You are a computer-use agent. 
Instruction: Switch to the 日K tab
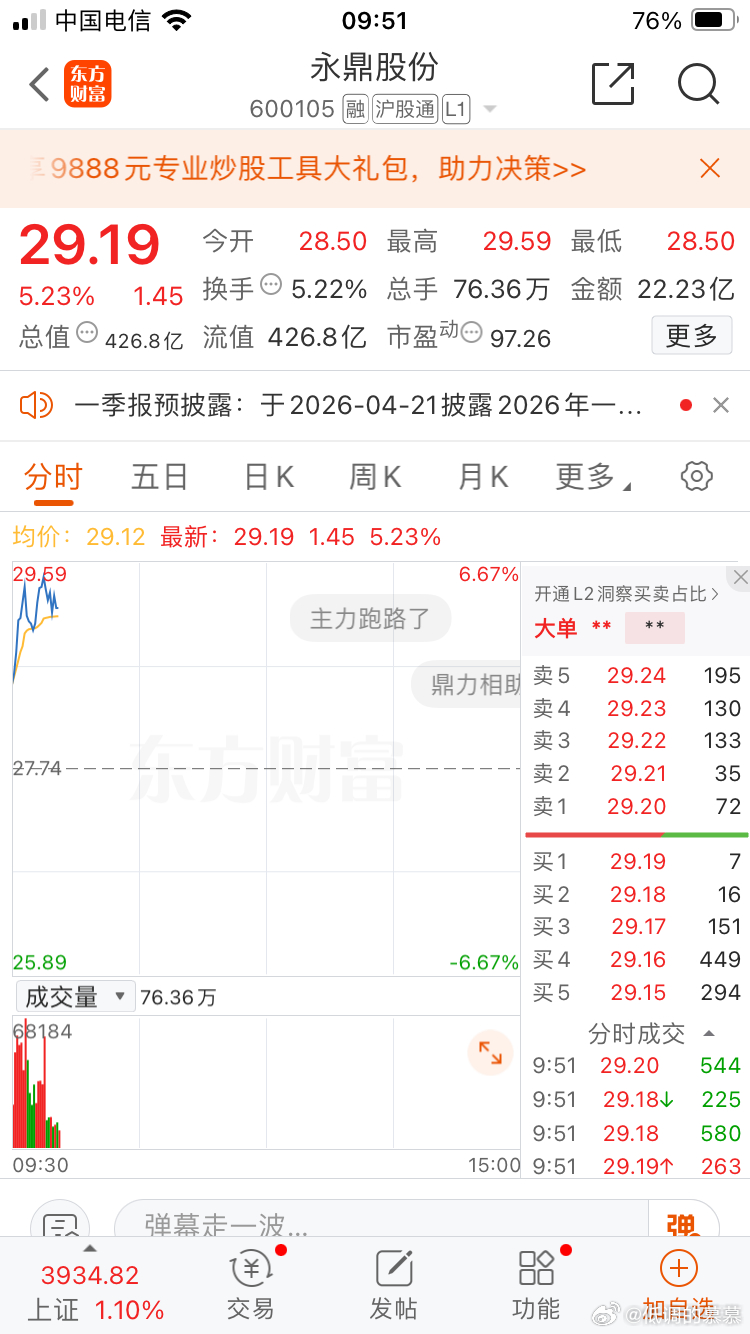(x=267, y=477)
